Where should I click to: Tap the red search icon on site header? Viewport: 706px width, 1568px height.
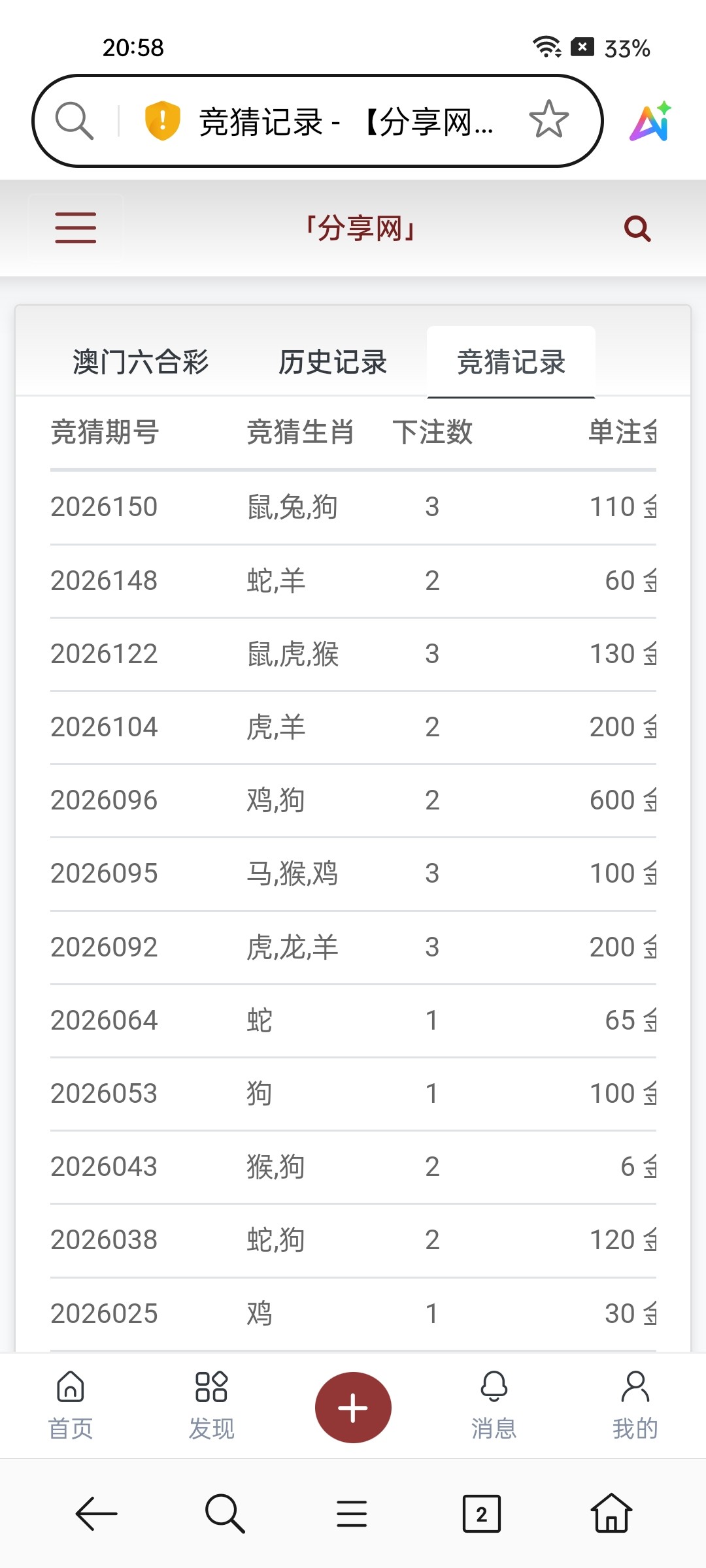[637, 229]
